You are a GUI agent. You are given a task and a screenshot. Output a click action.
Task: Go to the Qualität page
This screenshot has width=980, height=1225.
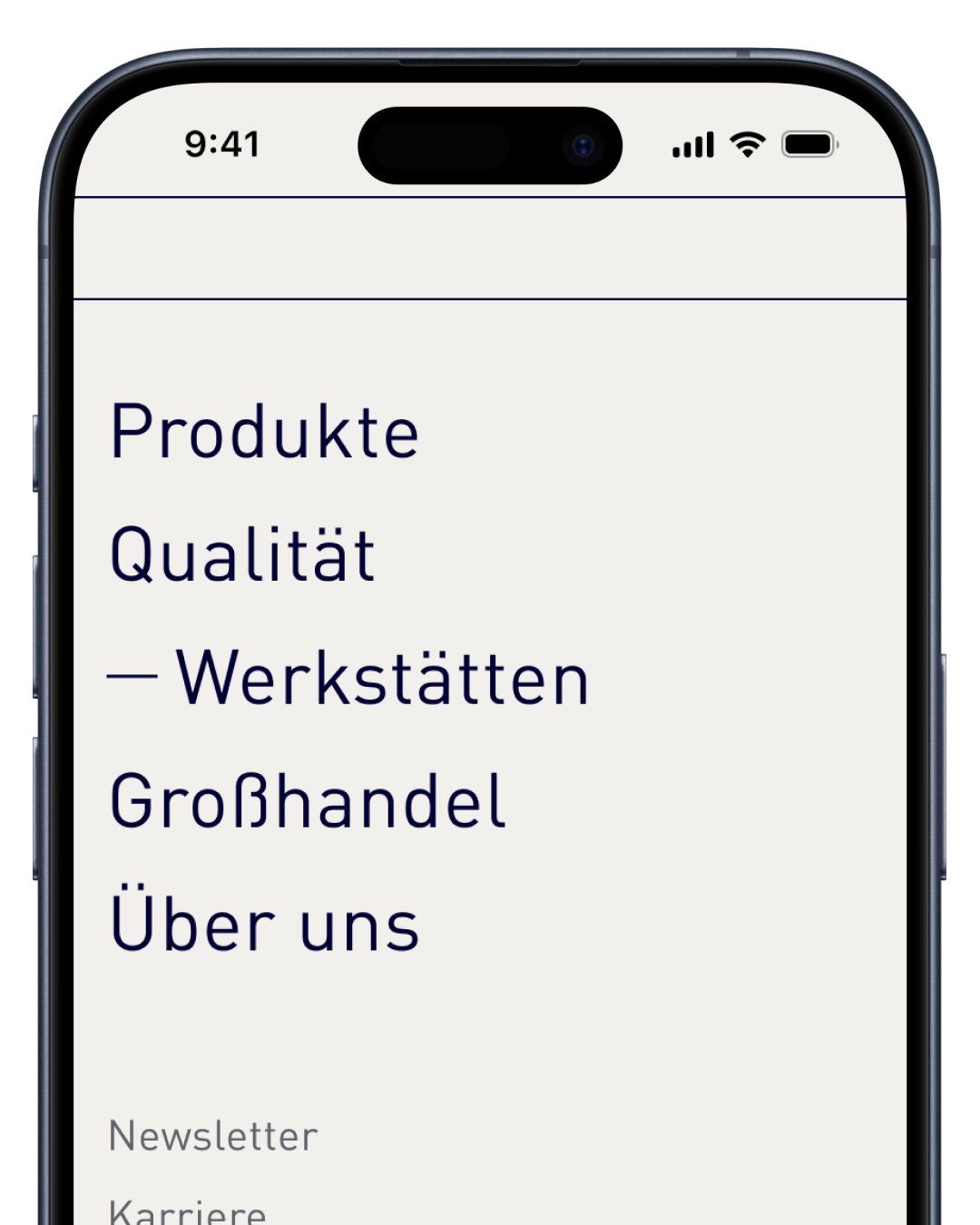[242, 555]
